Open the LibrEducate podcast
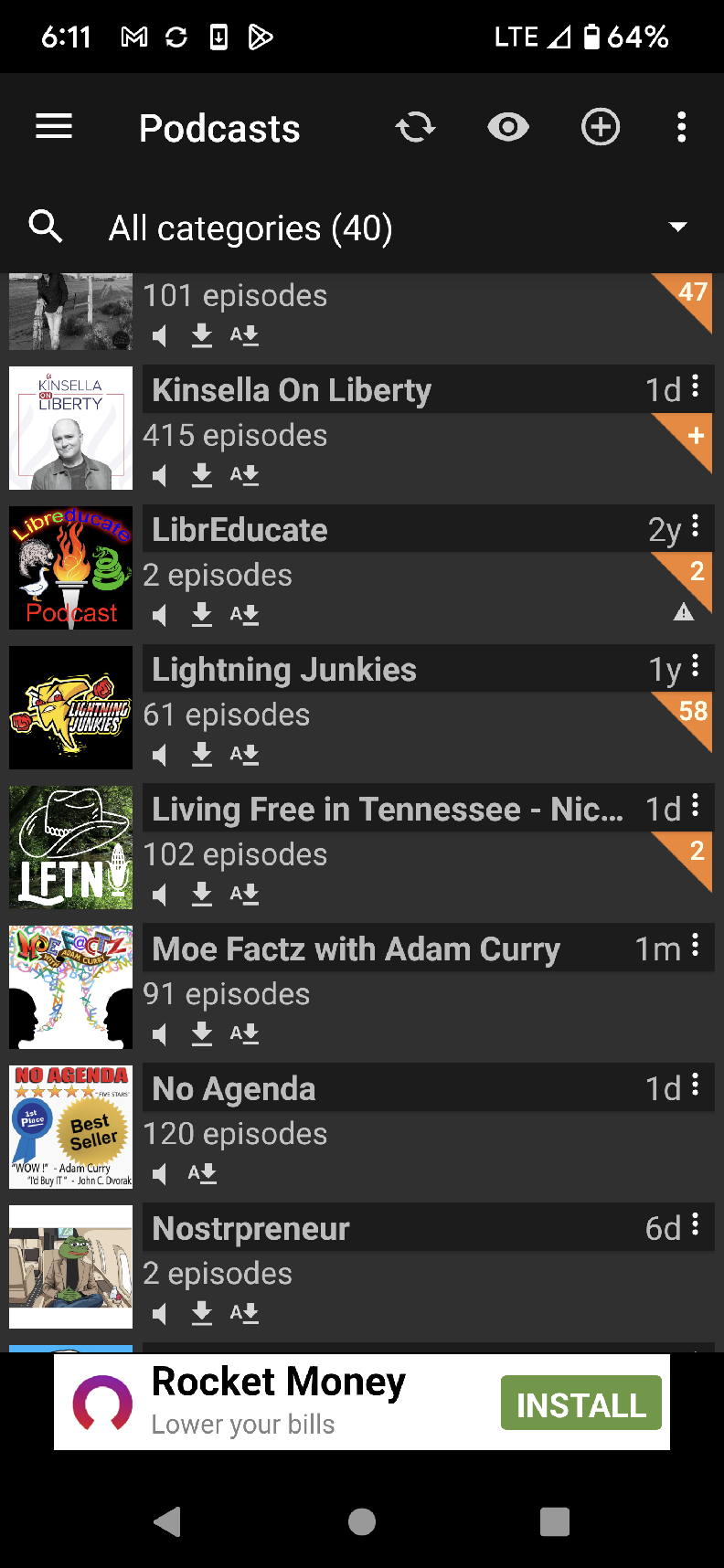Screen dimensions: 724x1568 pos(240,530)
